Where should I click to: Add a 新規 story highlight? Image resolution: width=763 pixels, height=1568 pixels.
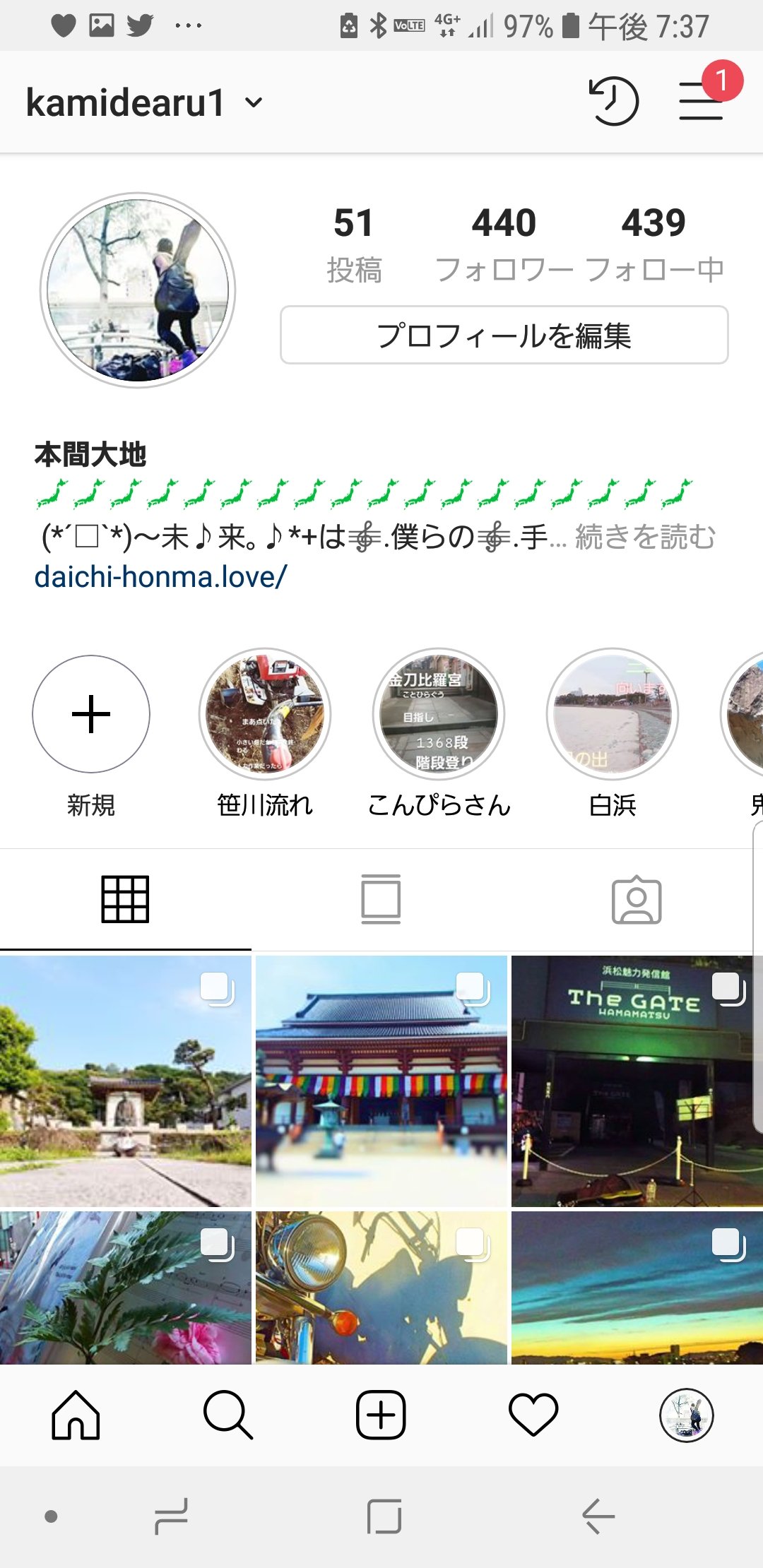91,714
